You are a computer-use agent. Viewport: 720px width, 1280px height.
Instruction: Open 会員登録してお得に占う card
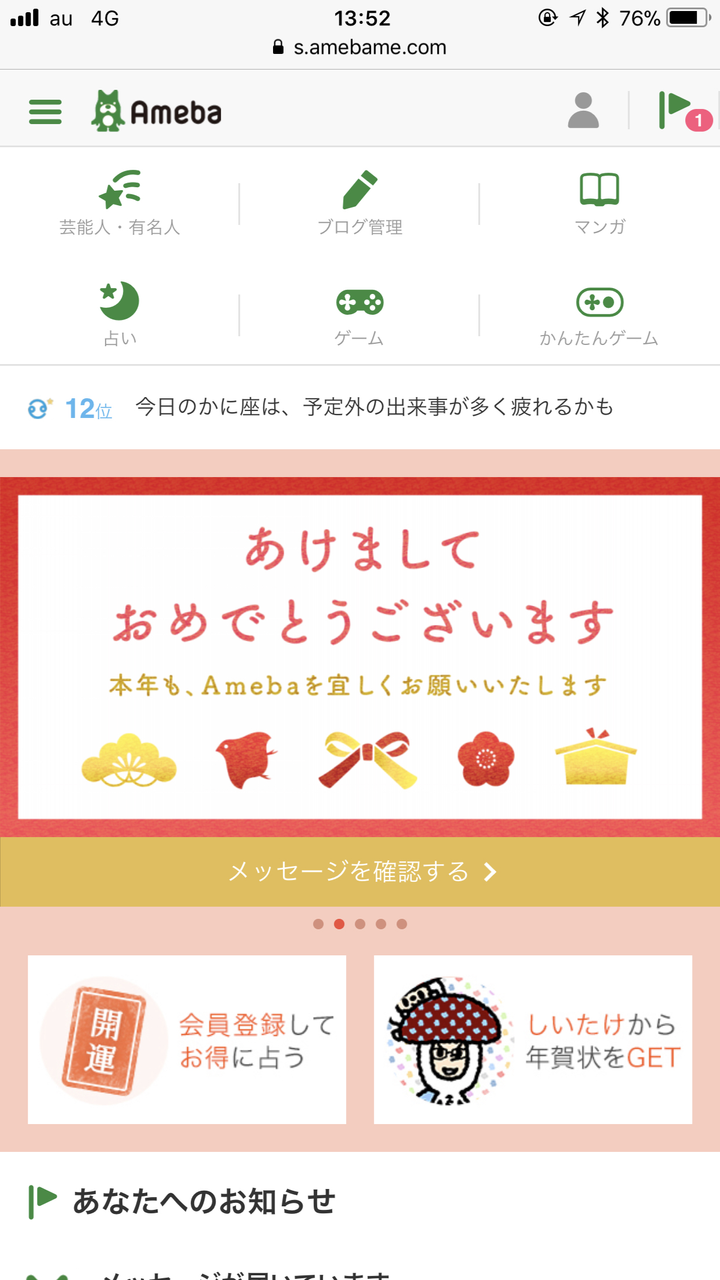[187, 1040]
